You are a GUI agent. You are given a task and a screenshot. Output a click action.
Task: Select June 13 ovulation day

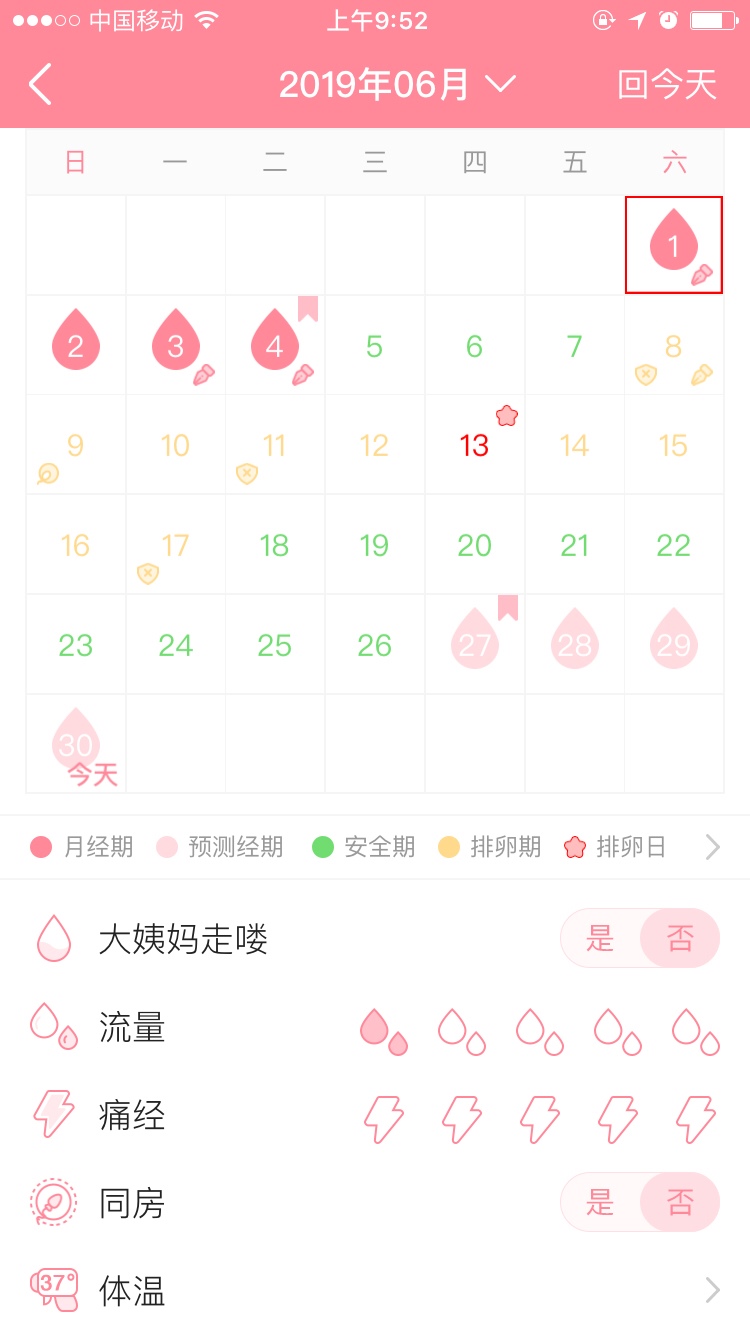[x=474, y=445]
